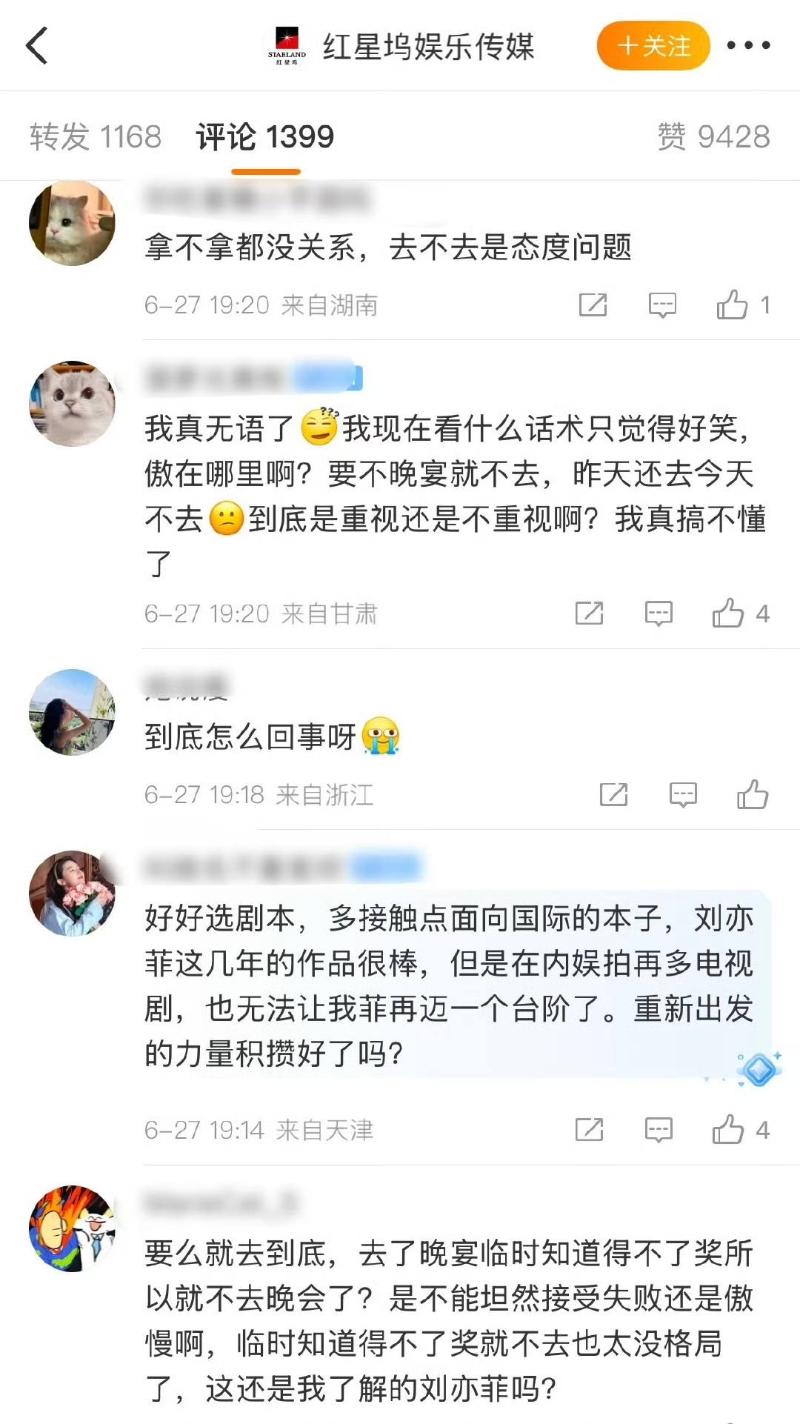Open the three-dot overflow menu
This screenshot has height=1424, width=800.
pos(748,46)
